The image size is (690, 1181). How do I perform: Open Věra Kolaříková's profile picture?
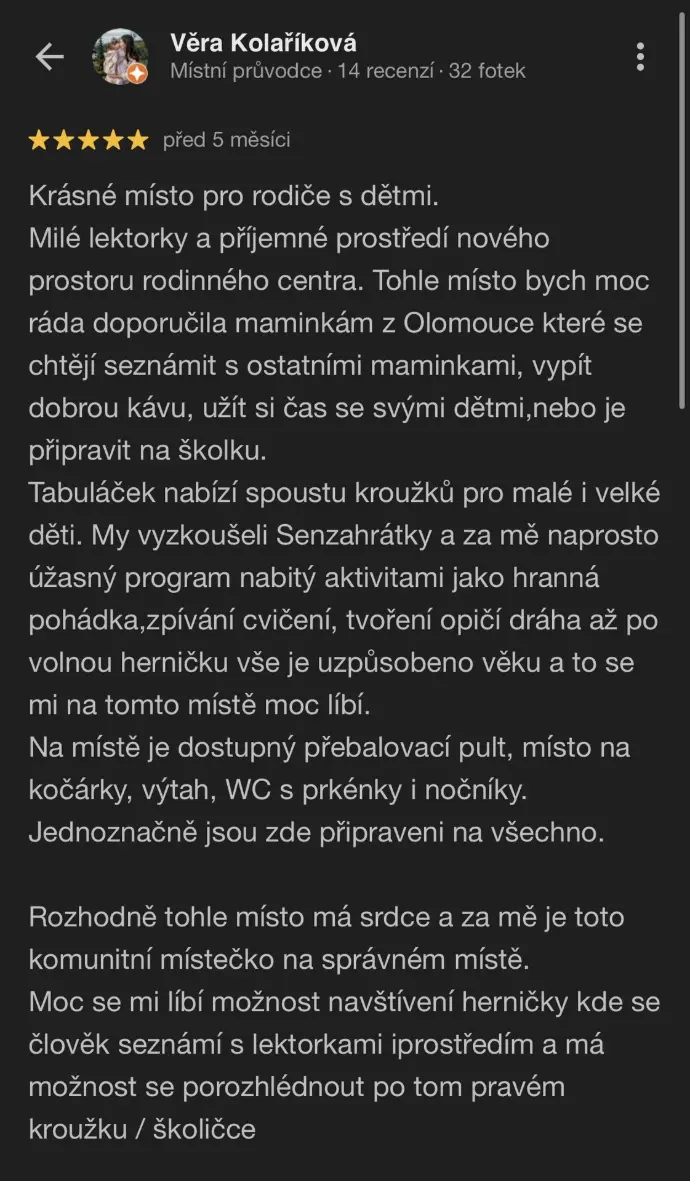120,56
